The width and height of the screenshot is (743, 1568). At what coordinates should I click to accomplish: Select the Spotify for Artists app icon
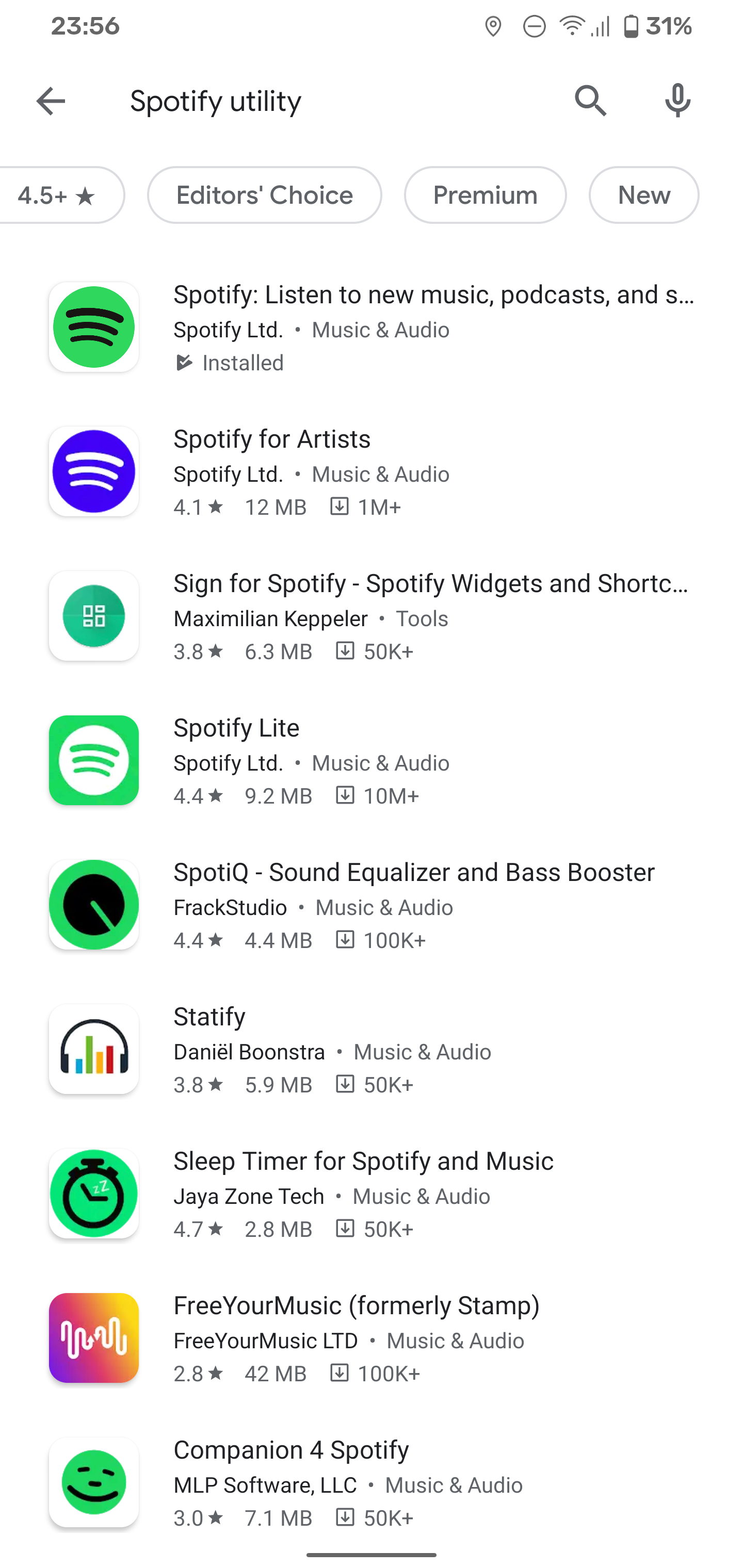(x=93, y=471)
